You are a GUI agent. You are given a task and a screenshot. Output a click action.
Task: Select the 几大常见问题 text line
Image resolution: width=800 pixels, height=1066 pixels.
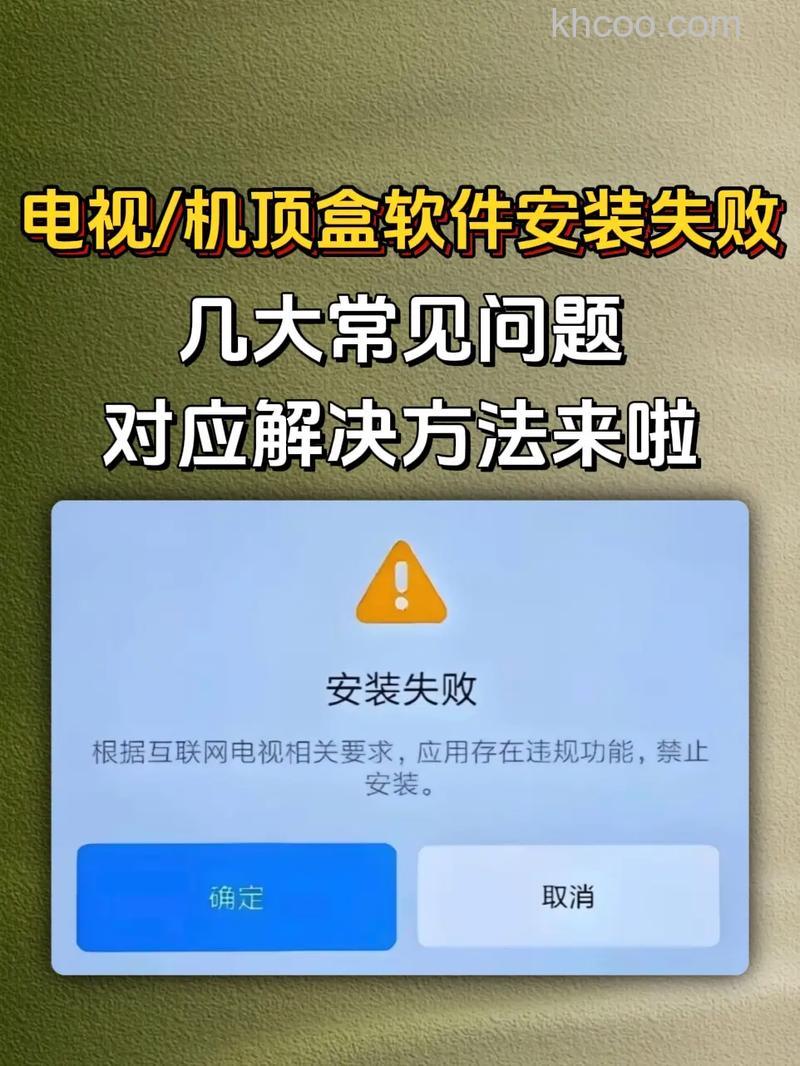[x=398, y=333]
